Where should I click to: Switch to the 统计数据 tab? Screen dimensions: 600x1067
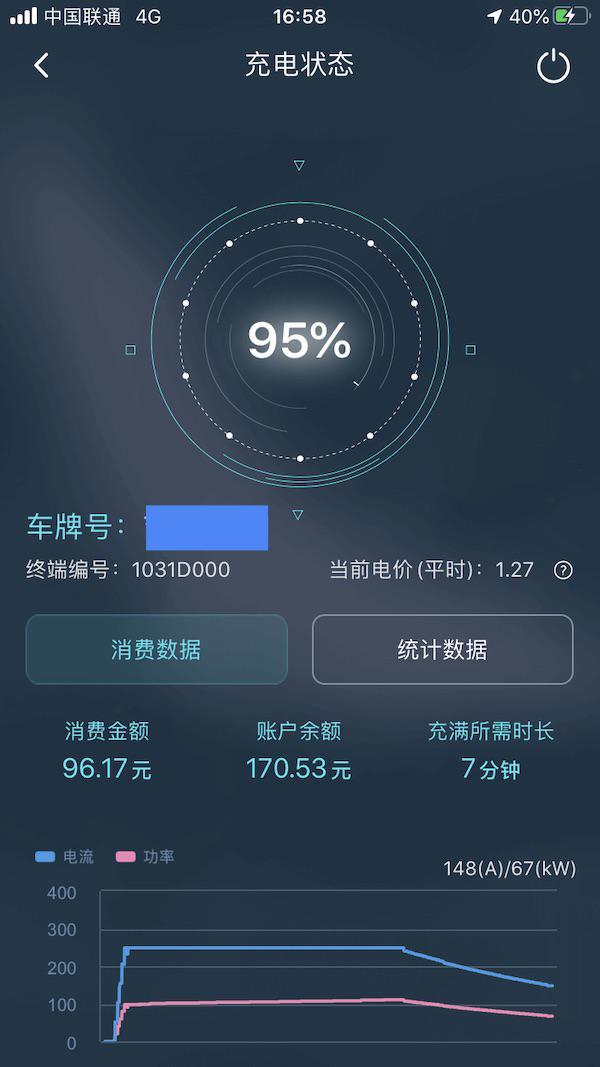[x=443, y=649]
